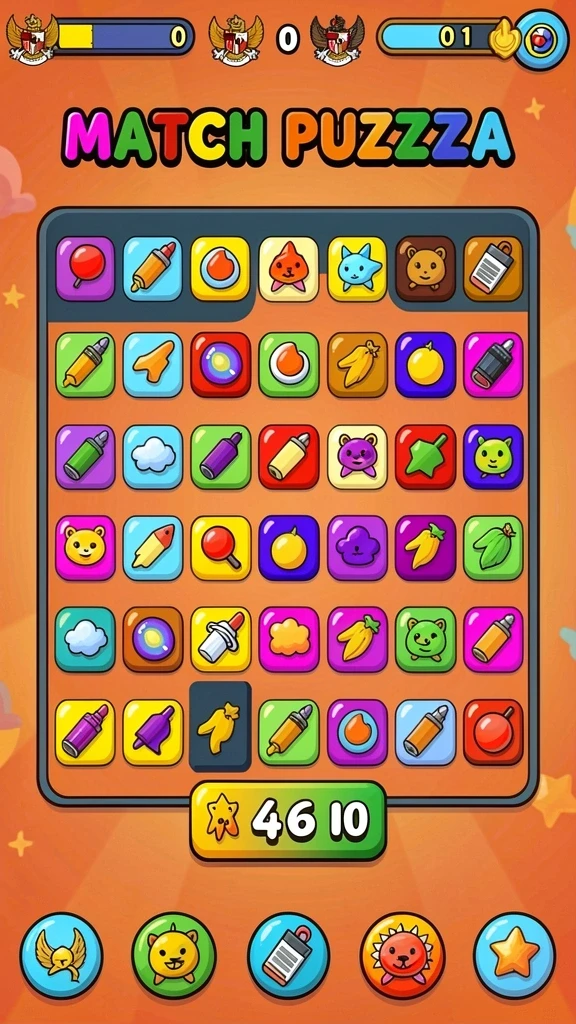
Task: Select the green monster on blue tile
Action: pyautogui.click(x=493, y=456)
